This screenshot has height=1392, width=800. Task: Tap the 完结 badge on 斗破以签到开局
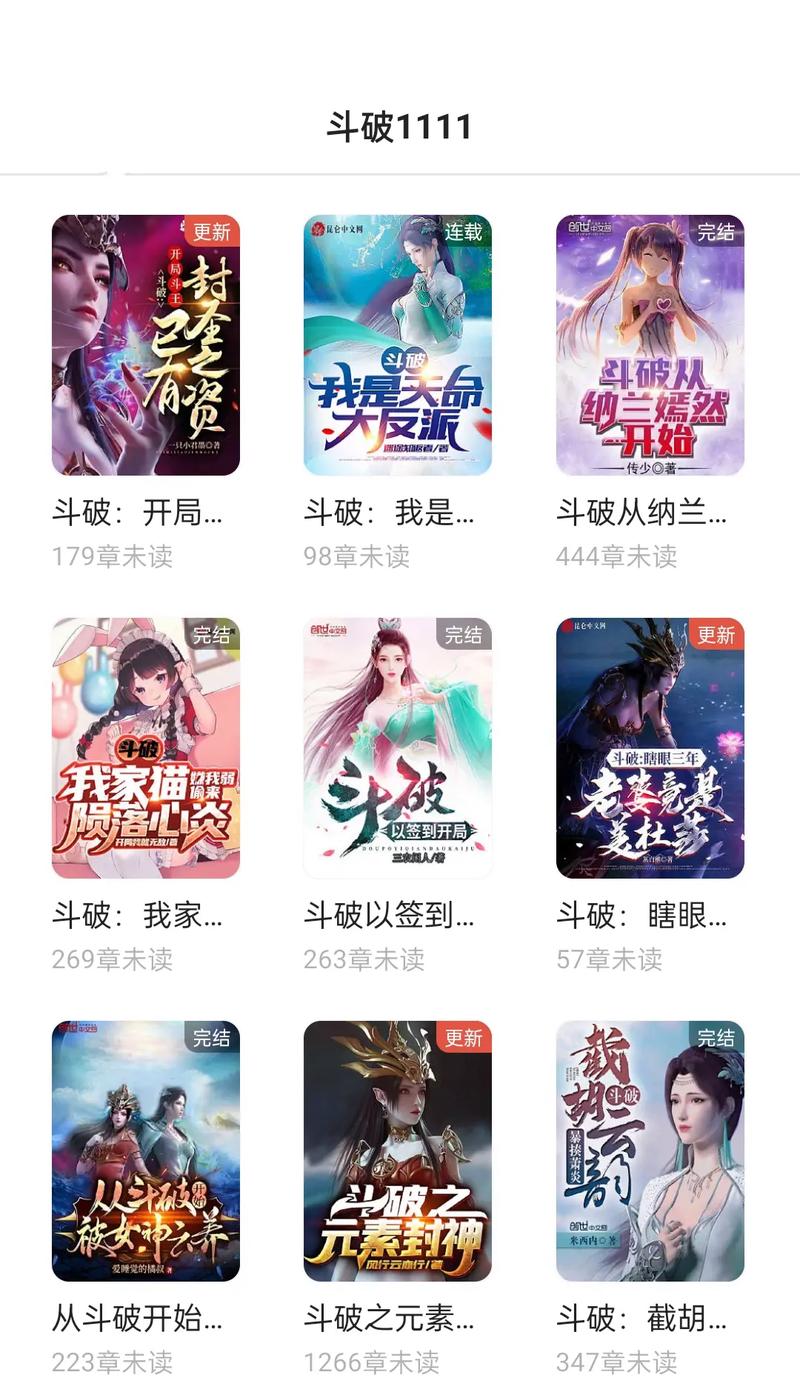(x=464, y=633)
